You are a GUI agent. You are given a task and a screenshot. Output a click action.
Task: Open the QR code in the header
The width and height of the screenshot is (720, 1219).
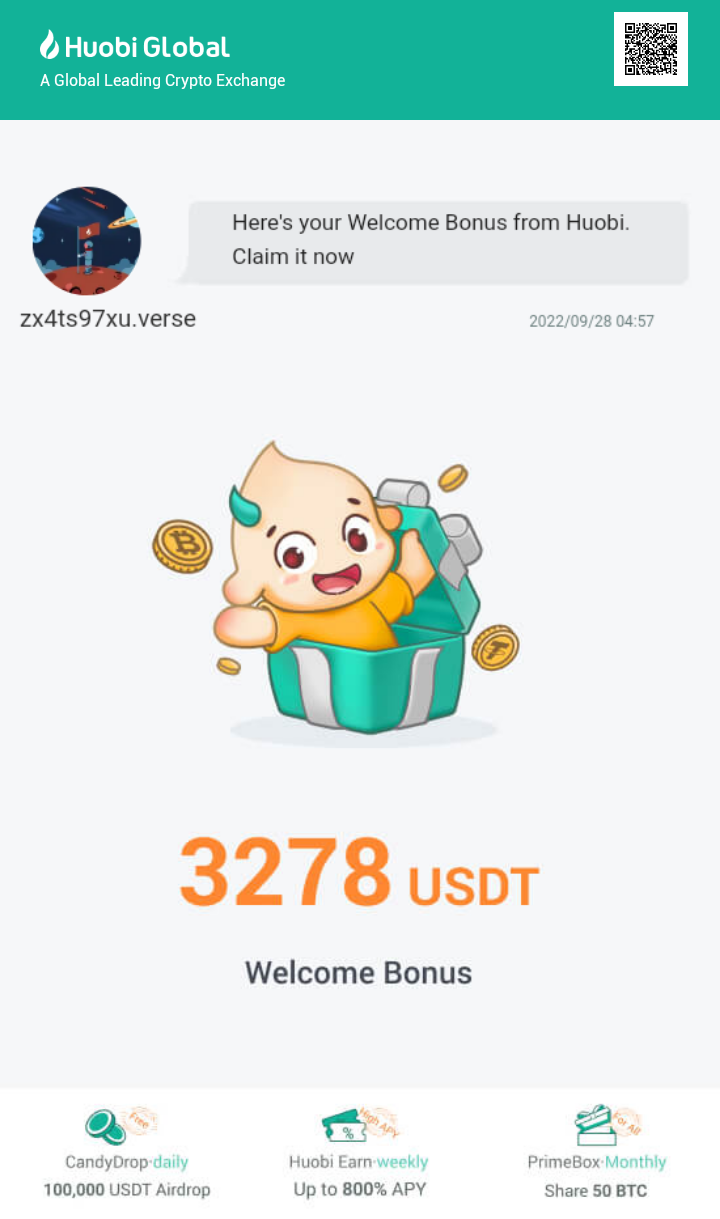click(x=650, y=50)
